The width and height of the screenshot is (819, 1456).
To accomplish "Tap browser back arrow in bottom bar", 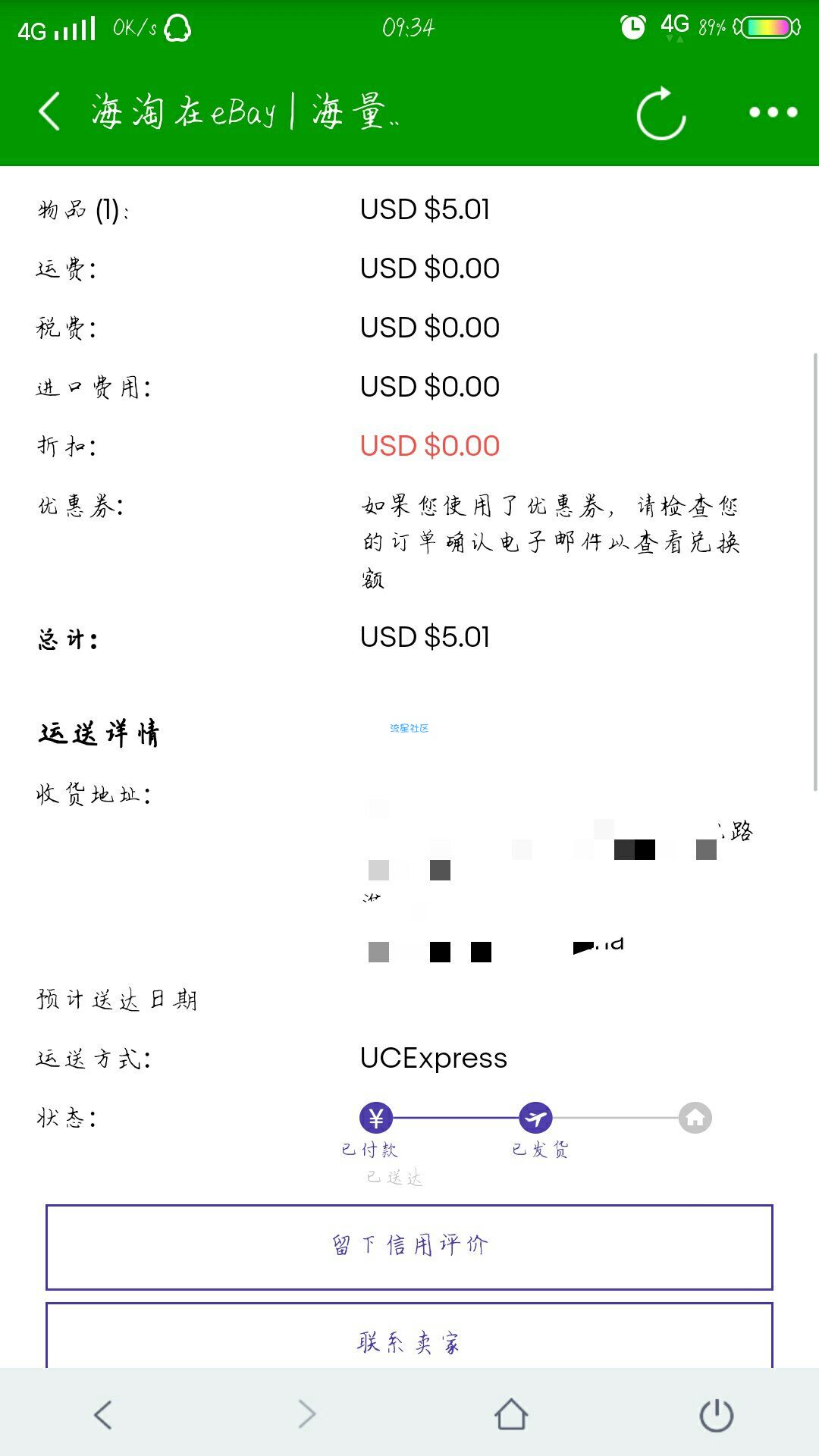I will pyautogui.click(x=102, y=1414).
